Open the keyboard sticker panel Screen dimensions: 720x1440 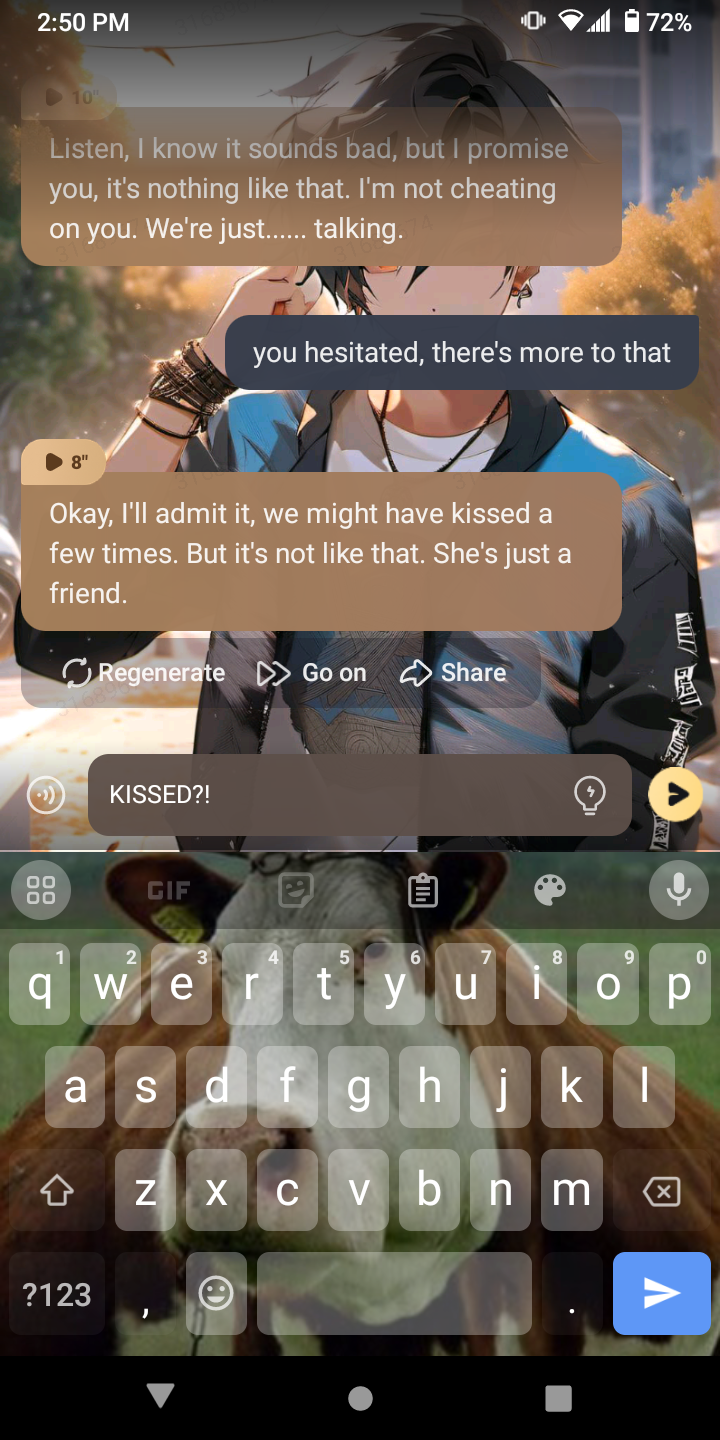(x=296, y=890)
